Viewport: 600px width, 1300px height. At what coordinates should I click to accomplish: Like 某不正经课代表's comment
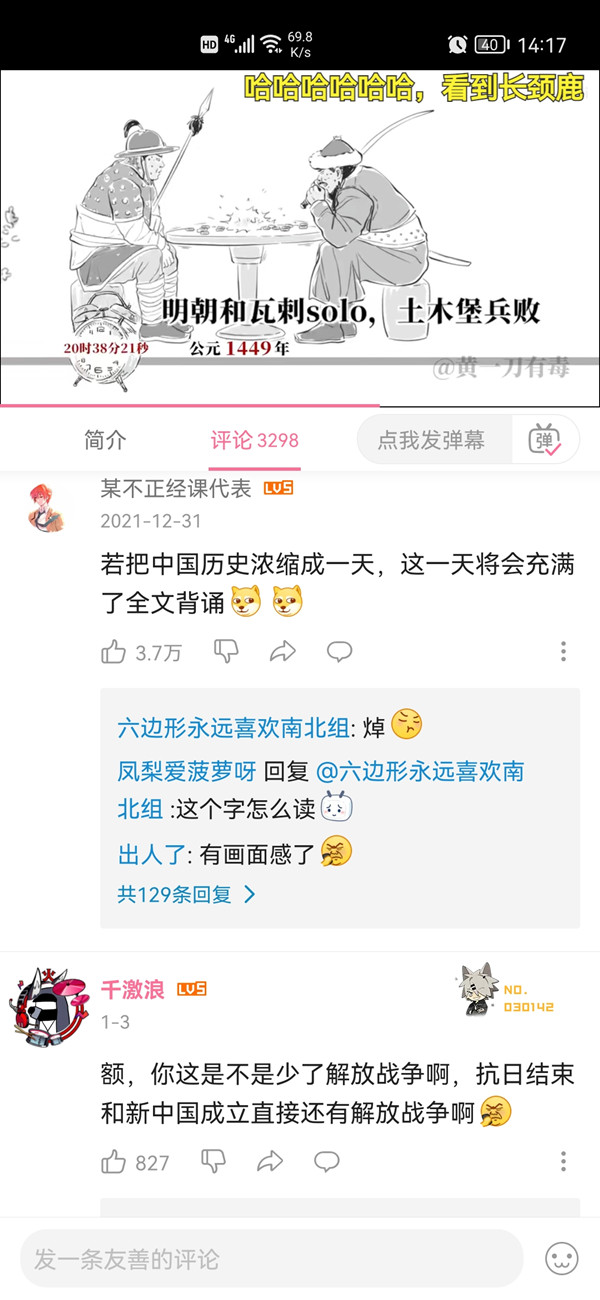(x=114, y=653)
